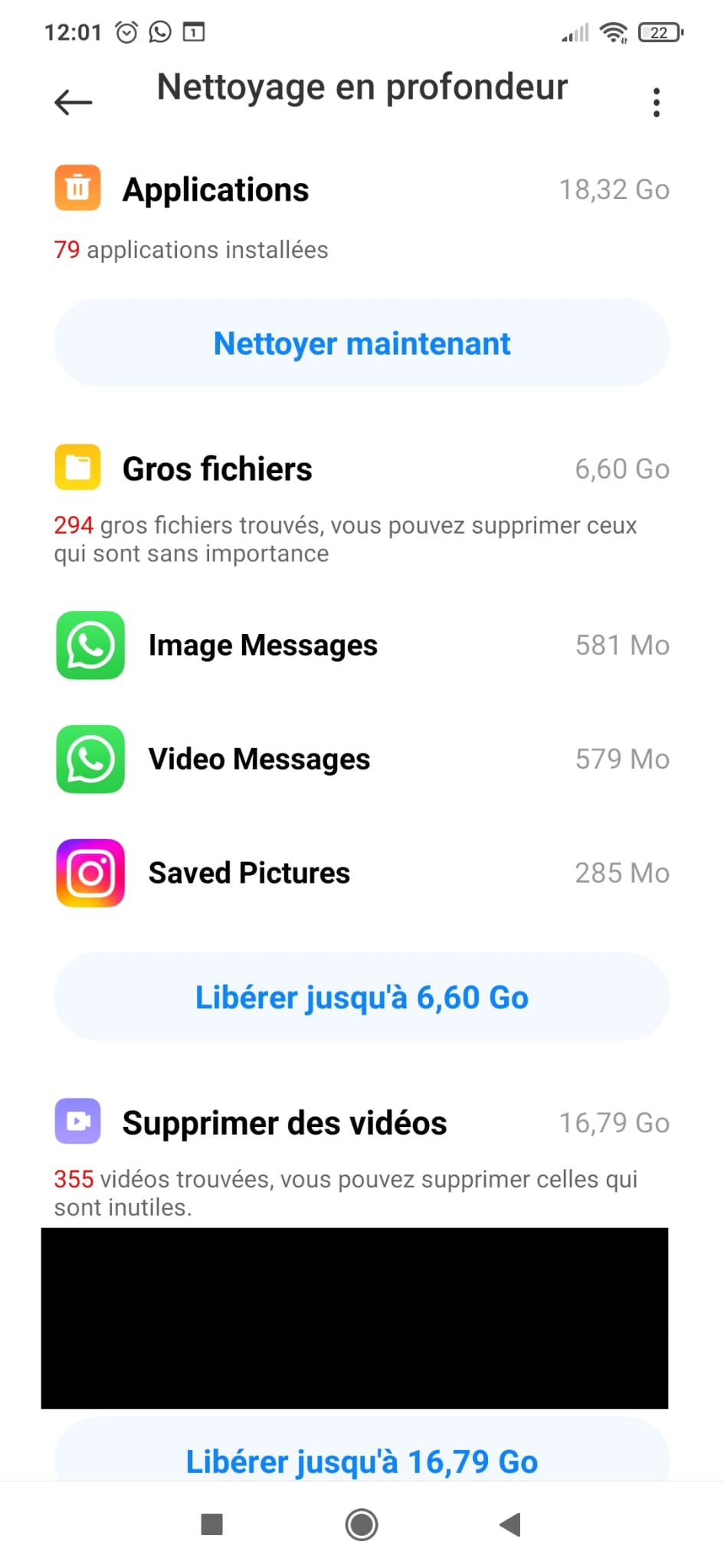Open the three-dot overflow menu
724x1568 pixels.
point(656,102)
